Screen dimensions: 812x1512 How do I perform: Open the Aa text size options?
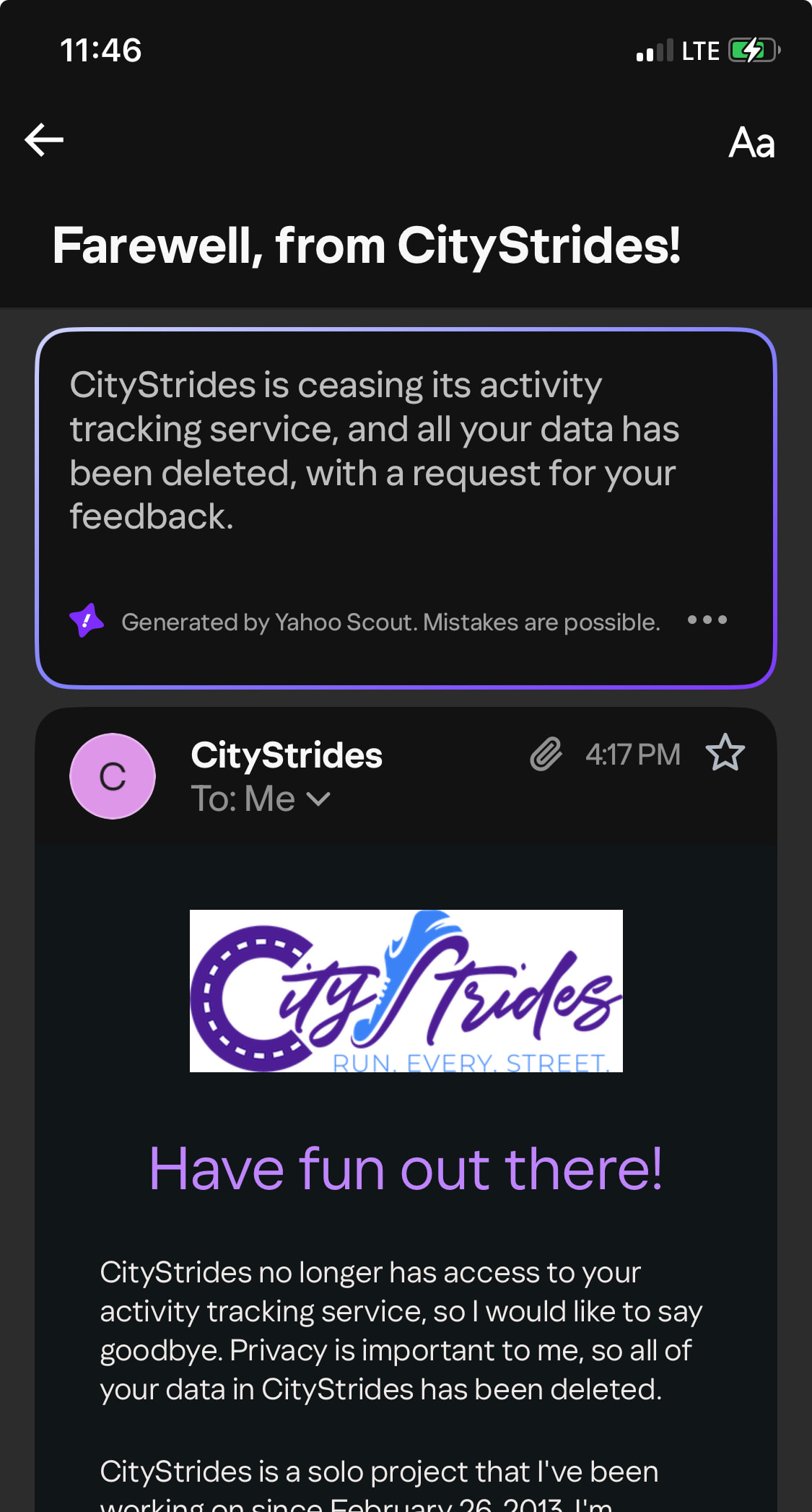(751, 142)
